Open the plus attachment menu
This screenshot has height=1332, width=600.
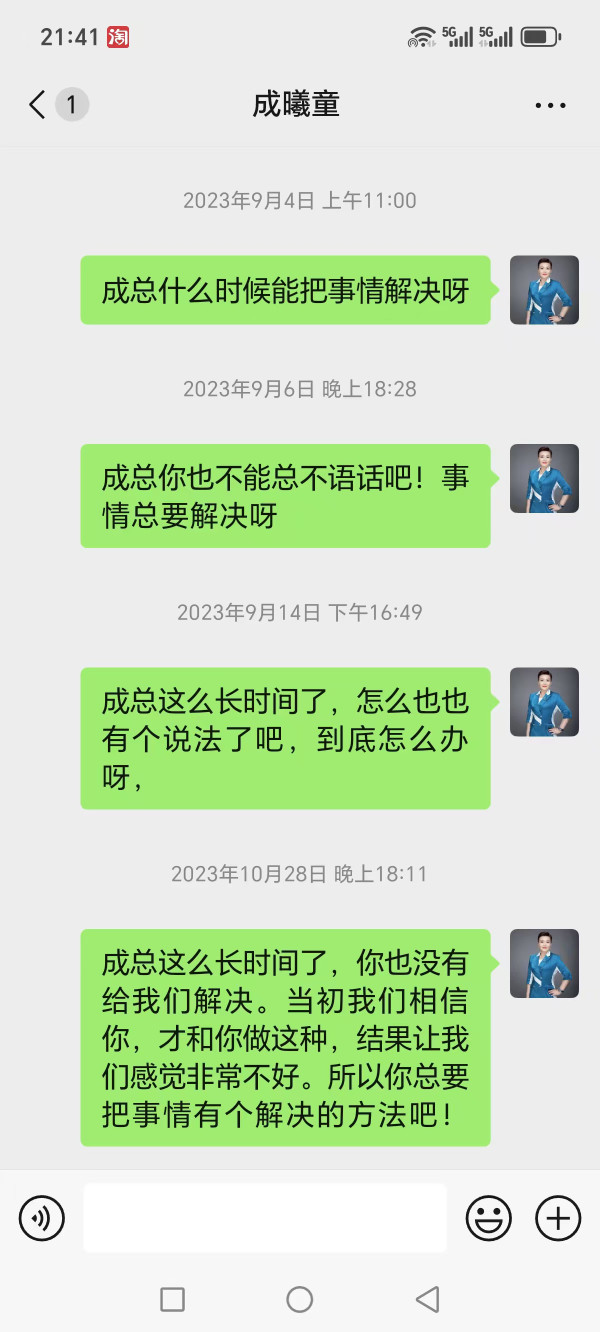558,1218
